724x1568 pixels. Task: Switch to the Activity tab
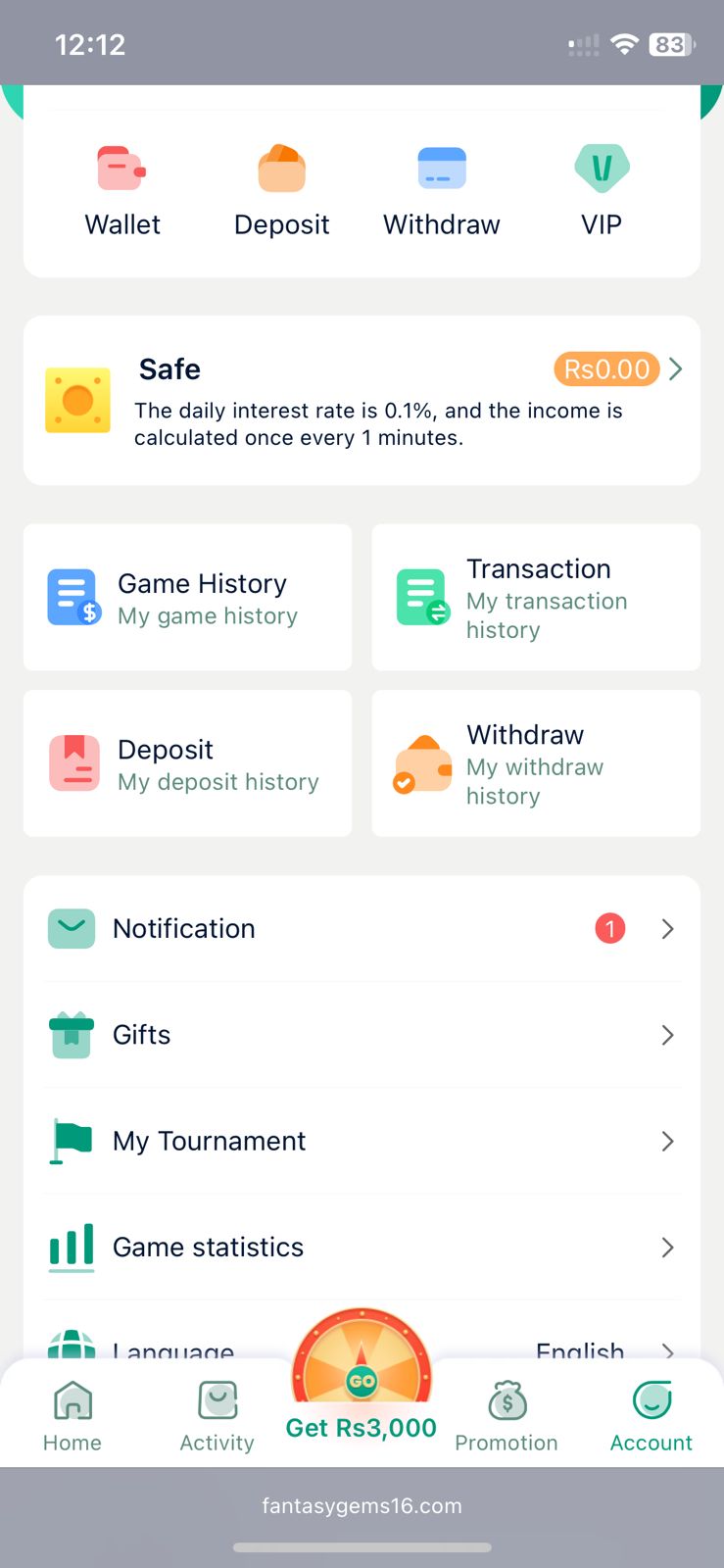coord(217,1415)
